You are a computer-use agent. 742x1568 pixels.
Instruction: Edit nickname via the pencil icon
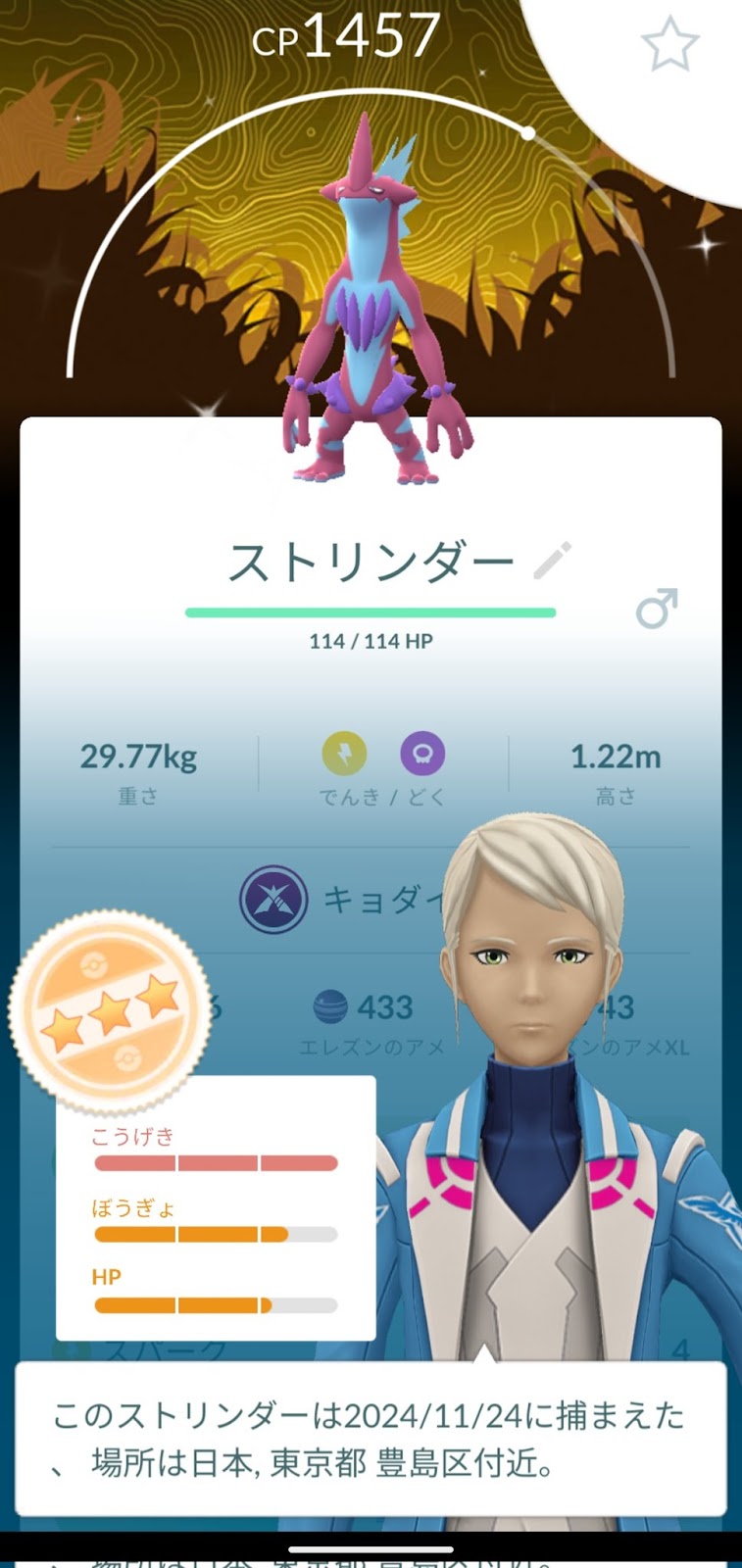pos(552,561)
